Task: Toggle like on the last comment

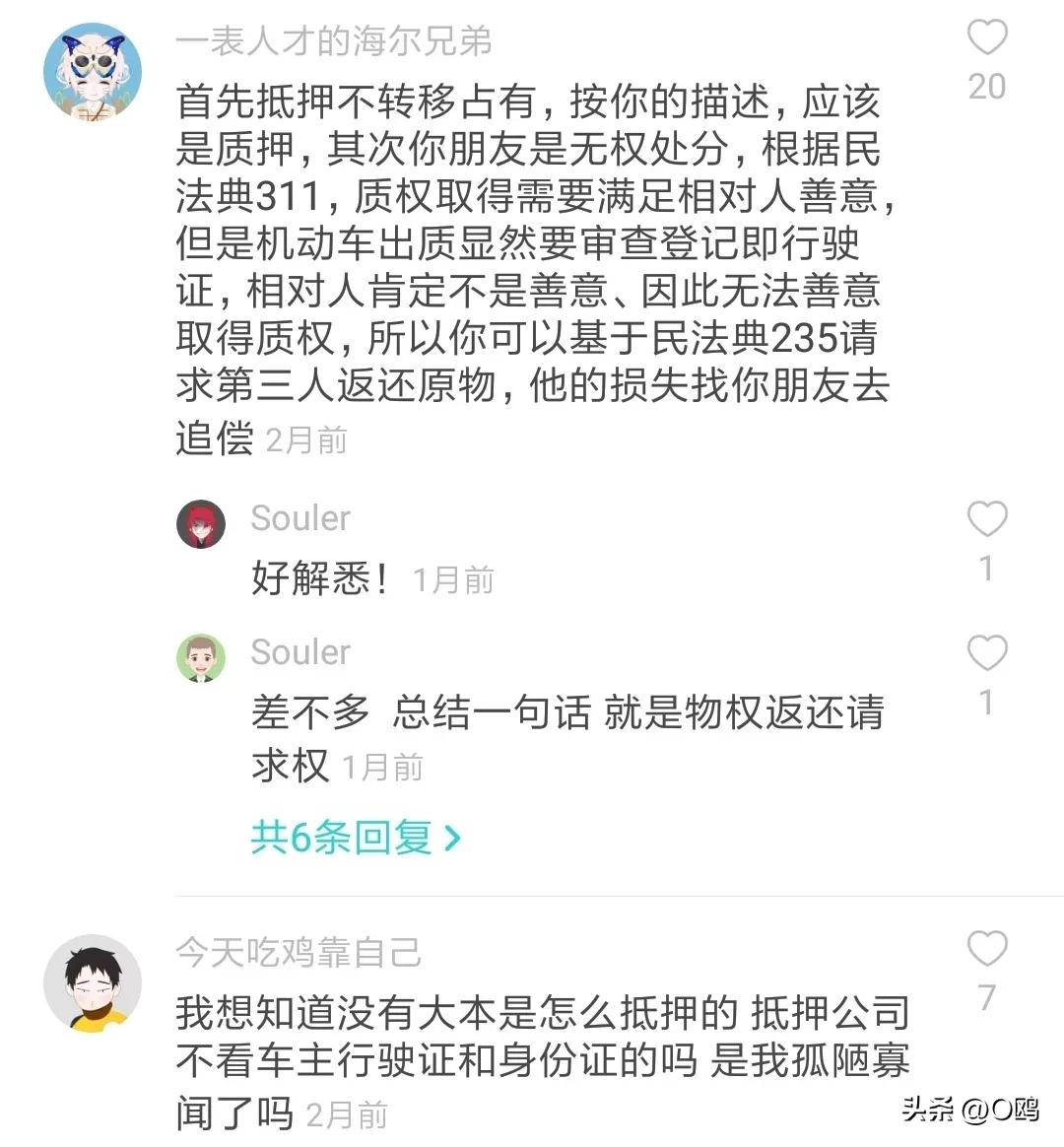Action: (985, 949)
